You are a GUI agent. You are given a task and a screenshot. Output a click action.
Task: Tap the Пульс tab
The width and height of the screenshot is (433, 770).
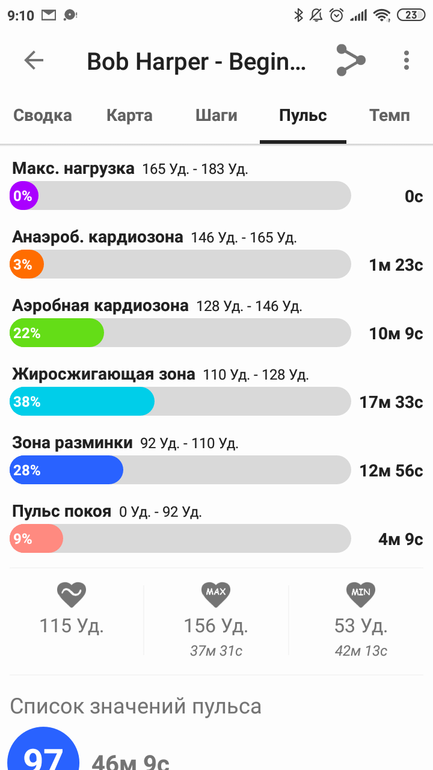303,116
